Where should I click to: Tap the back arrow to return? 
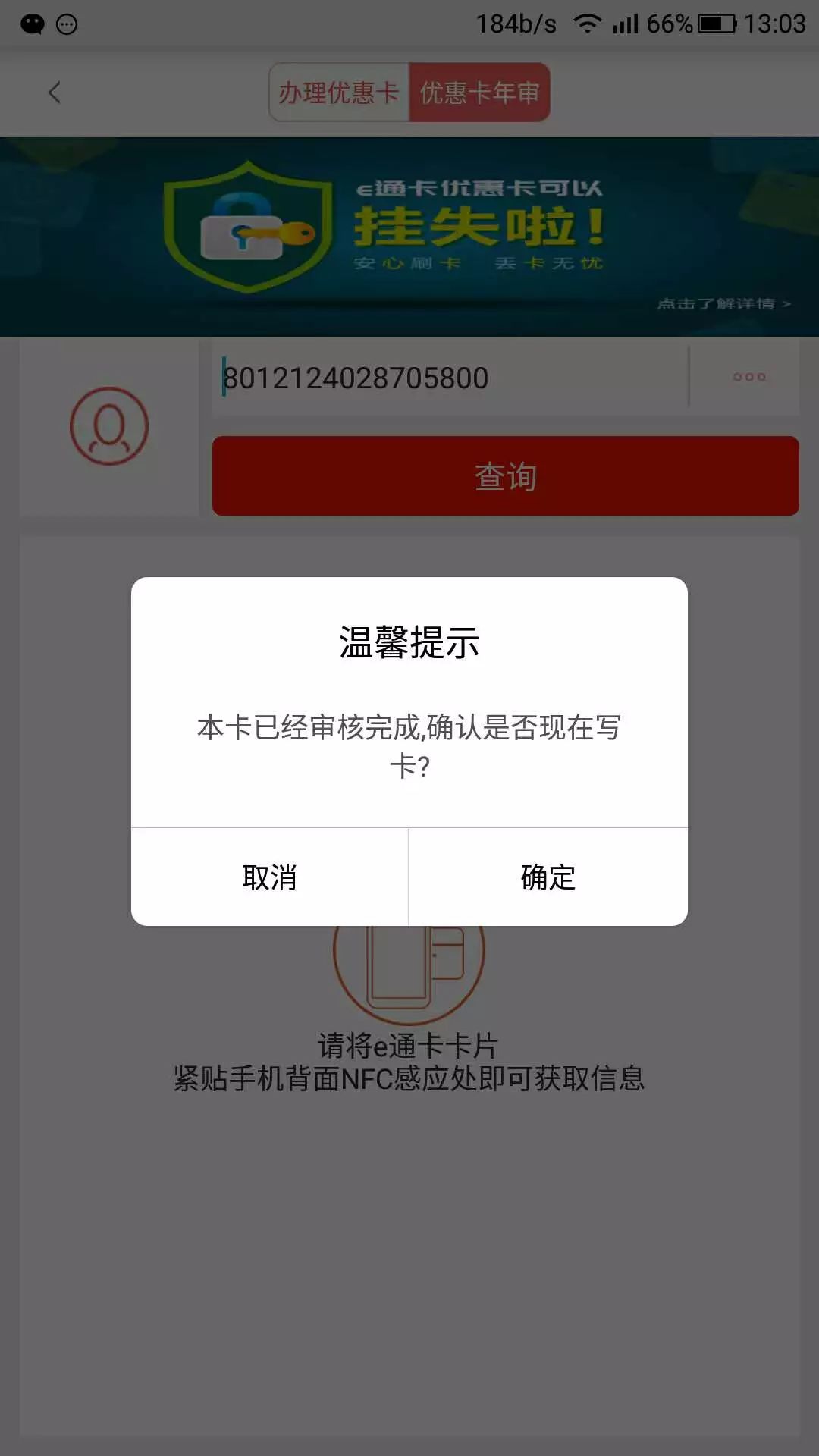(53, 92)
